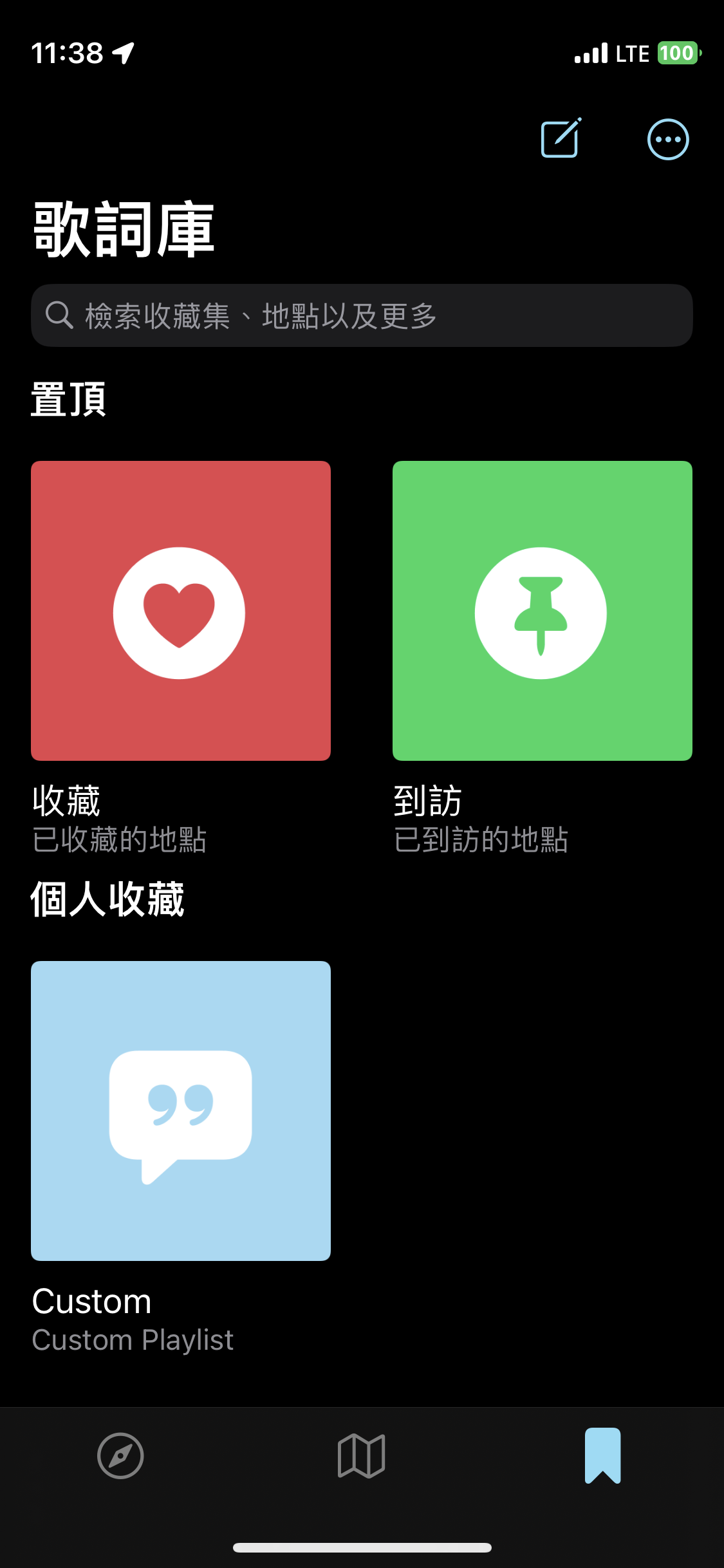The image size is (724, 1568).
Task: Tap the search field for collections and places
Action: [362, 315]
